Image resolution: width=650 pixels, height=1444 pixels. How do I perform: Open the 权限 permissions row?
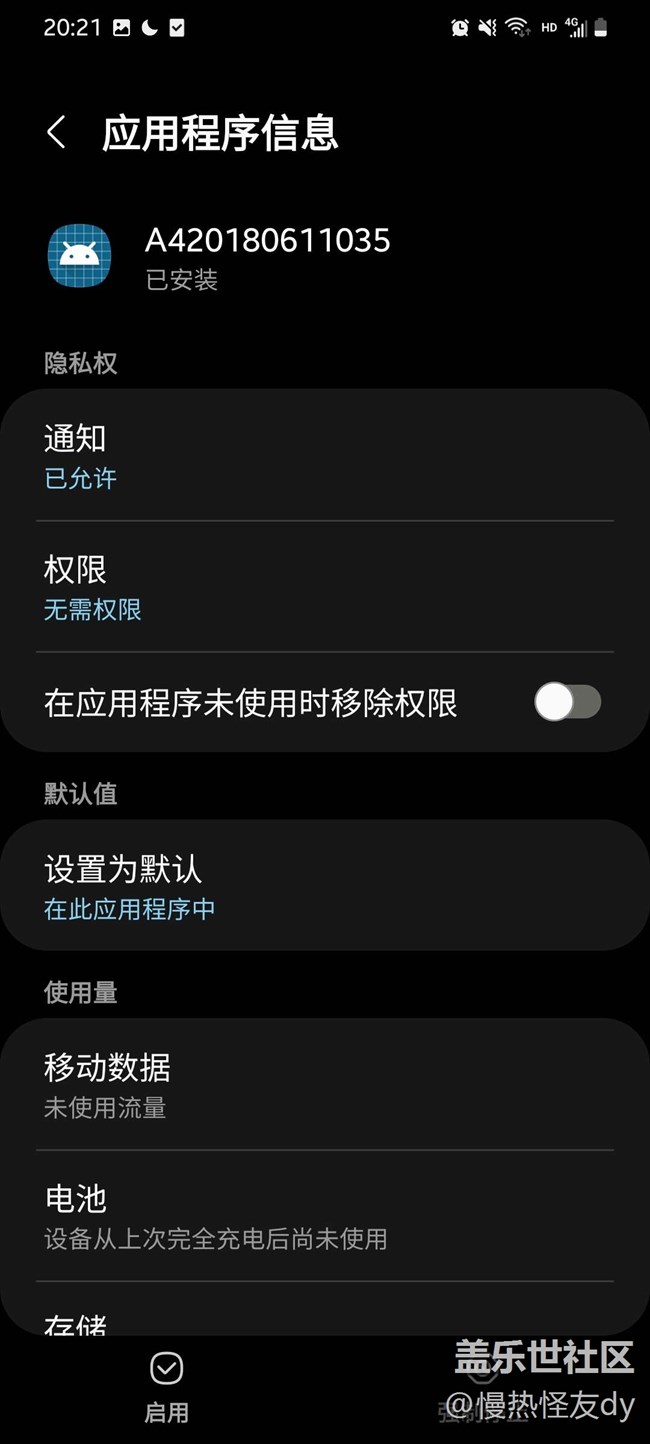click(324, 587)
